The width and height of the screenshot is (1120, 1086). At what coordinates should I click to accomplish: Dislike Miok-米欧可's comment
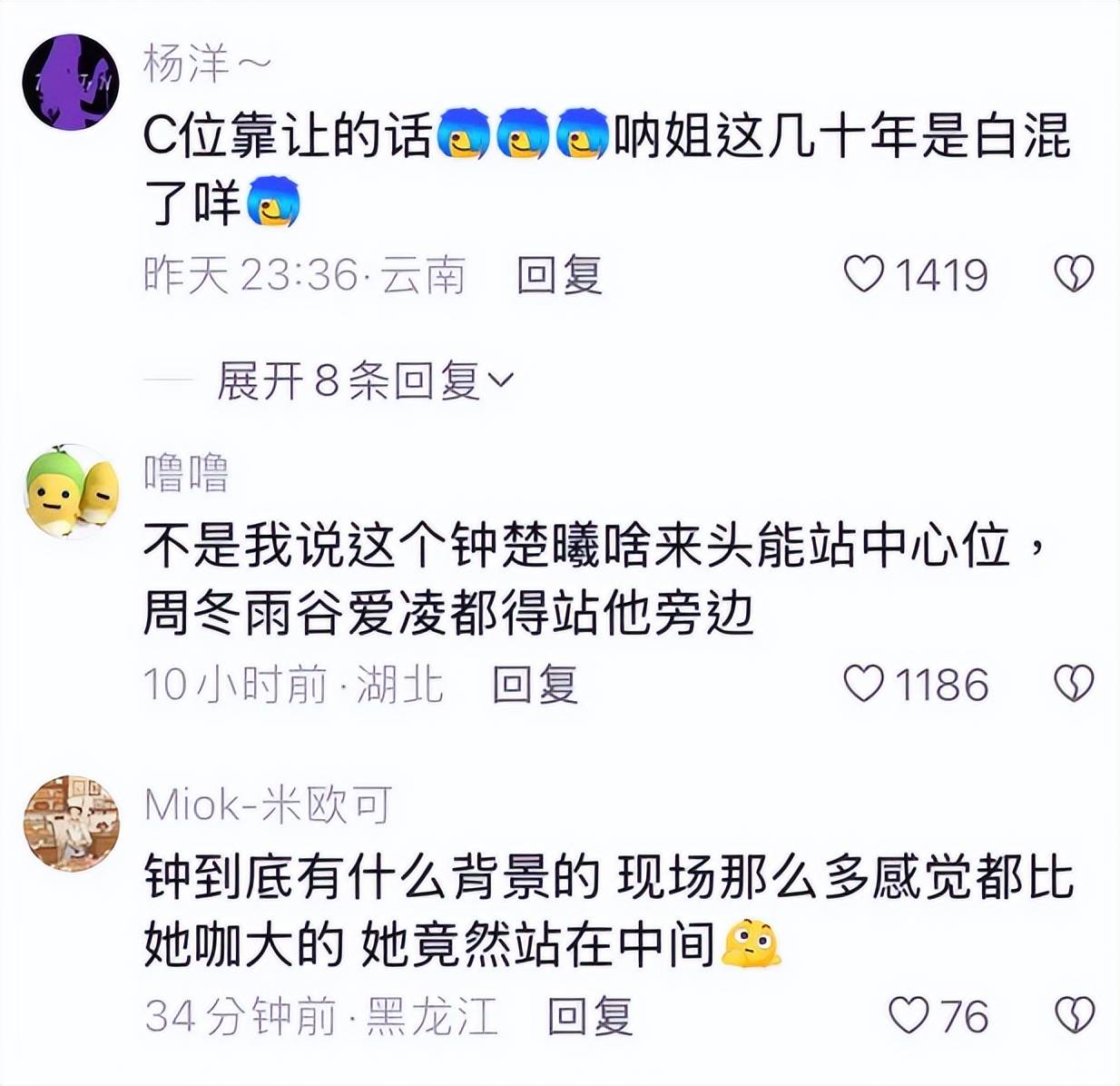point(1075,1015)
